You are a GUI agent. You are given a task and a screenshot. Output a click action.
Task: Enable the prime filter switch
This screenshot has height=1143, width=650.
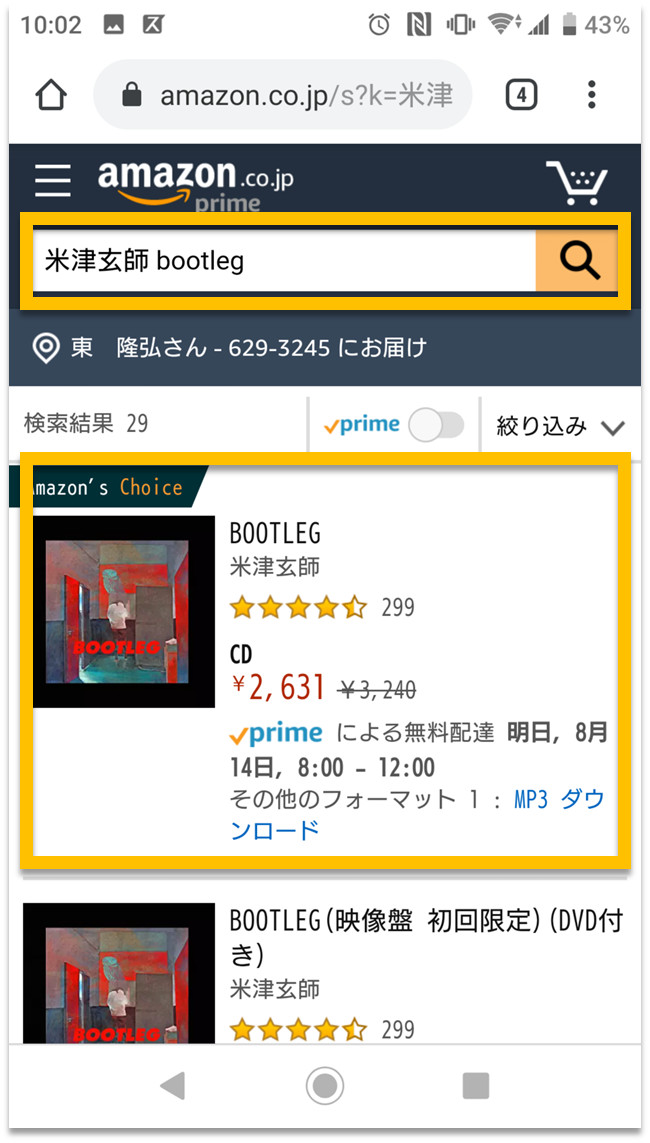(436, 425)
